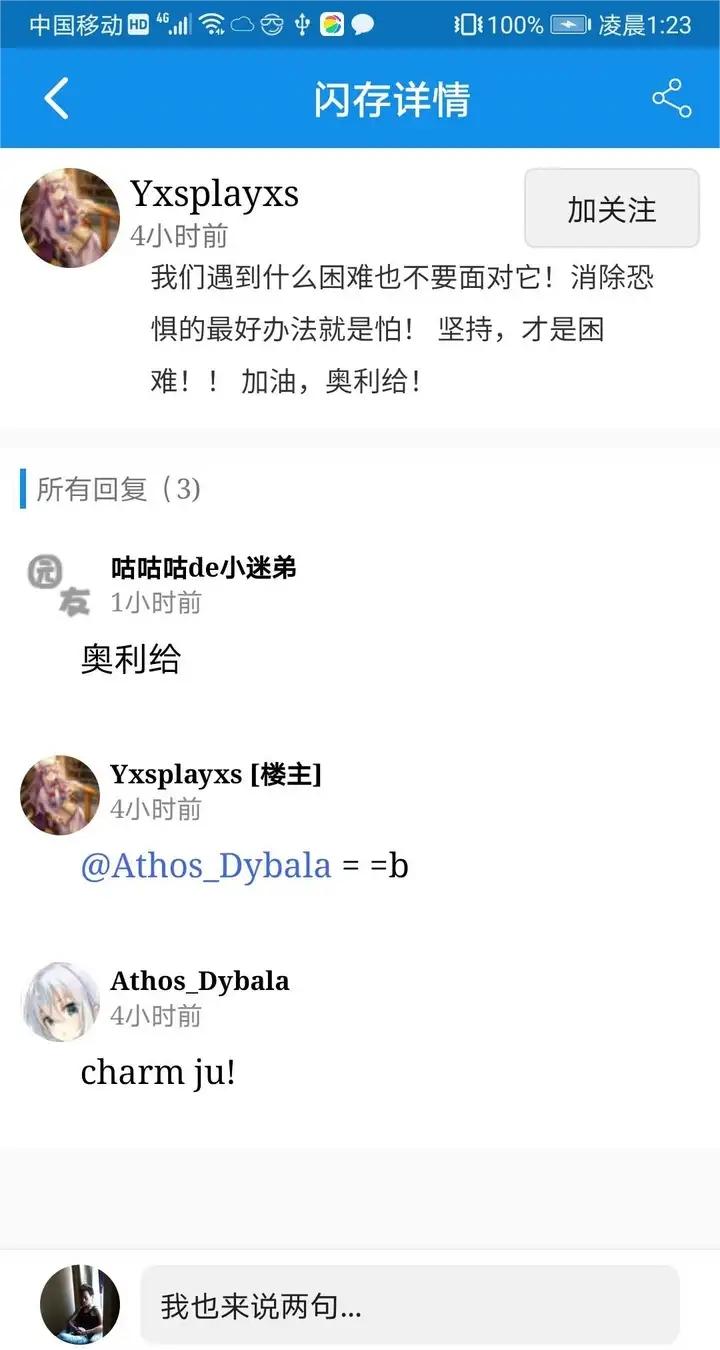
Task: Open the @Athos_Dybala mention link
Action: 205,865
